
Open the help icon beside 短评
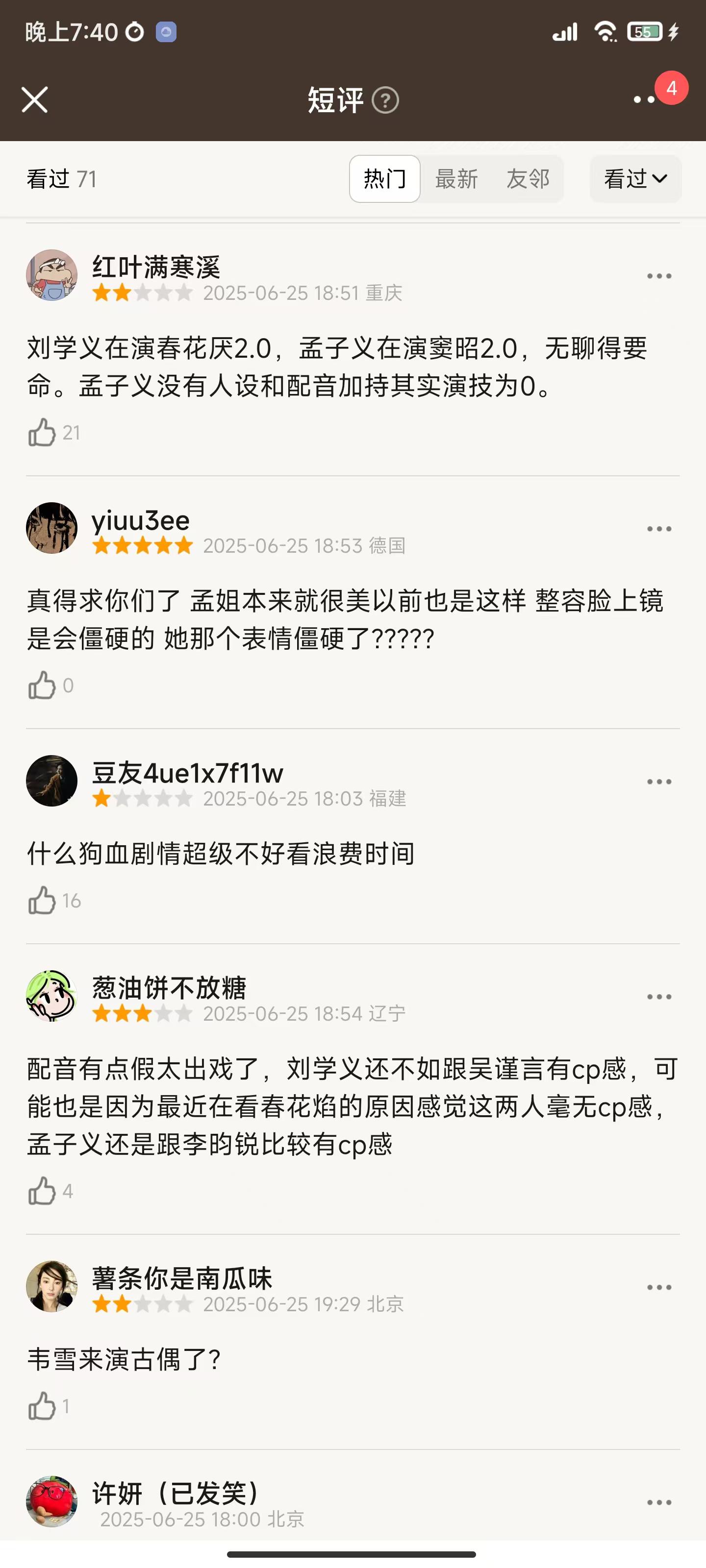point(385,100)
